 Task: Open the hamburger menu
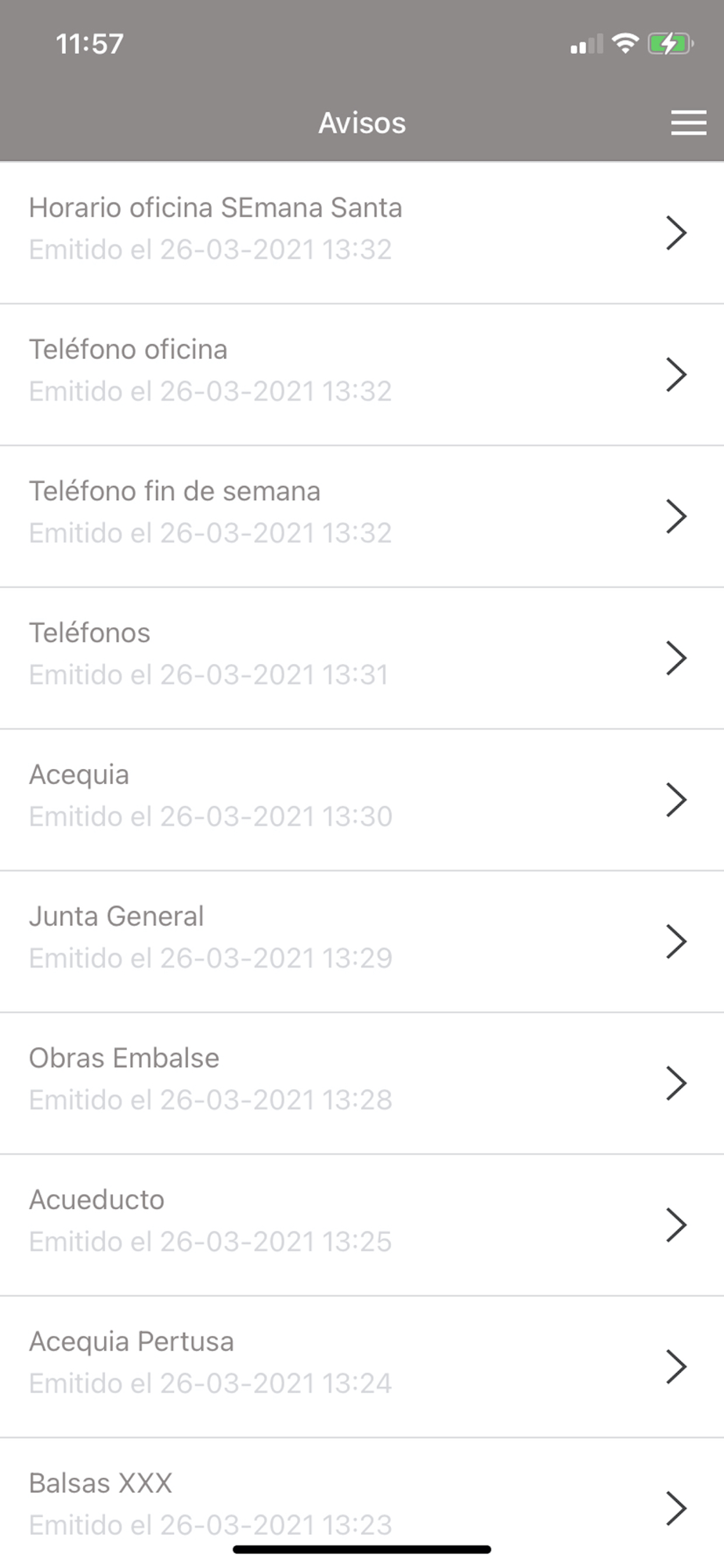point(689,123)
